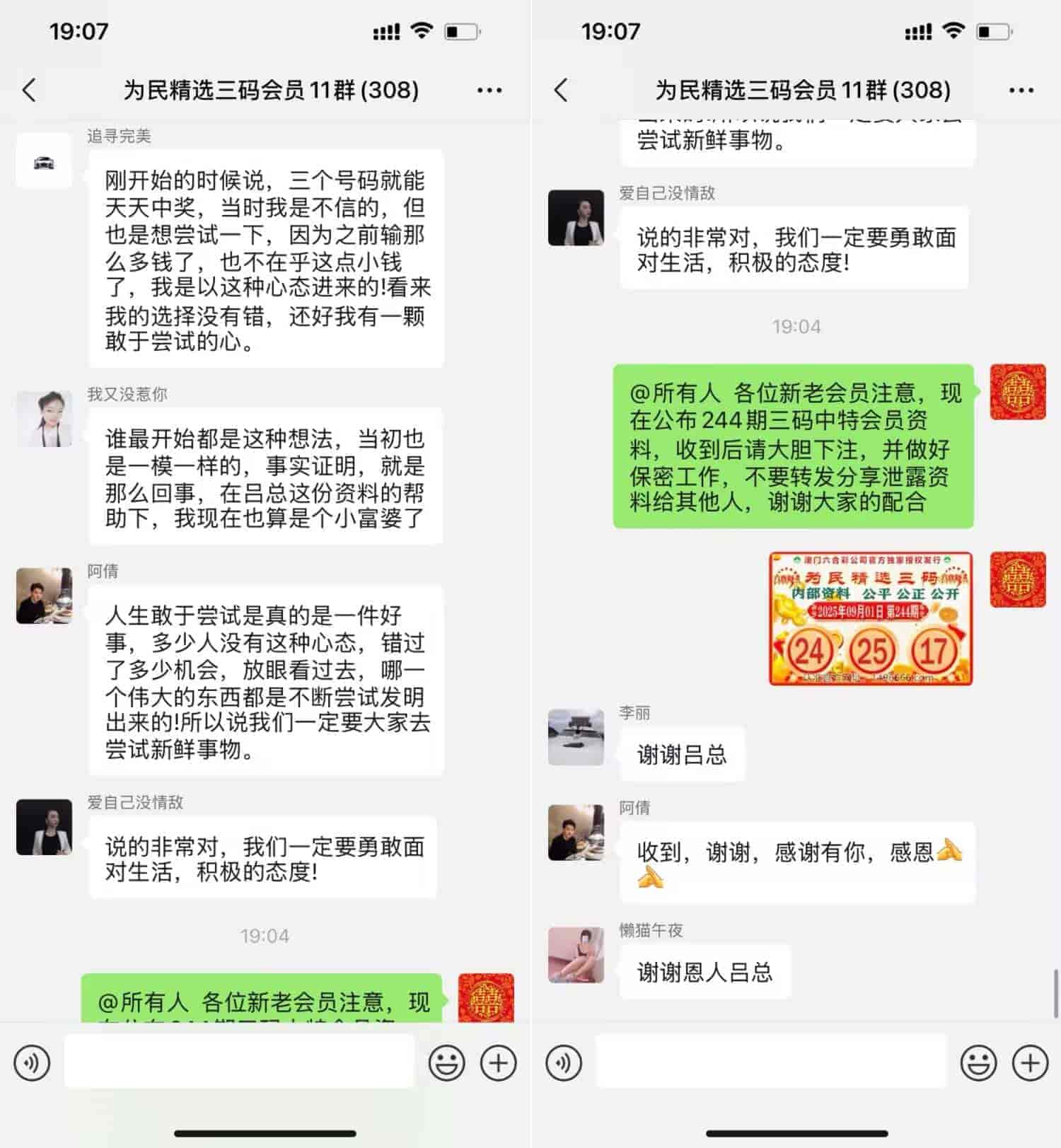Image resolution: width=1061 pixels, height=1148 pixels.
Task: Open 追寻完美's profile avatar
Action: pos(44,161)
